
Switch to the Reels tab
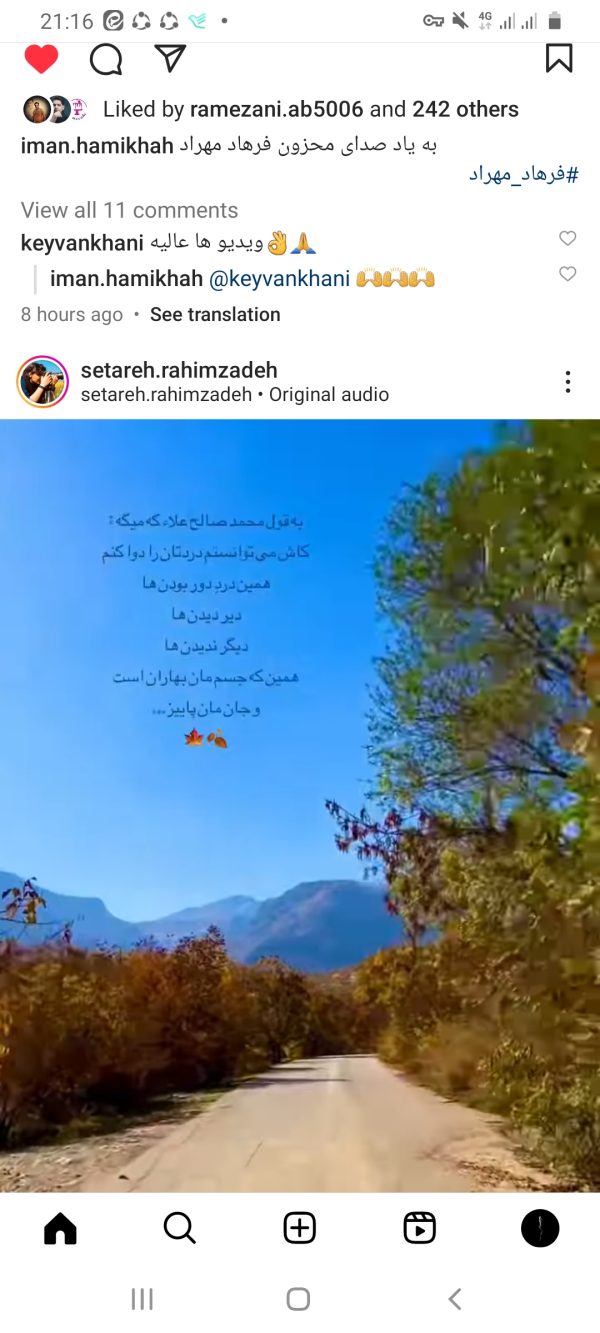tap(420, 1227)
